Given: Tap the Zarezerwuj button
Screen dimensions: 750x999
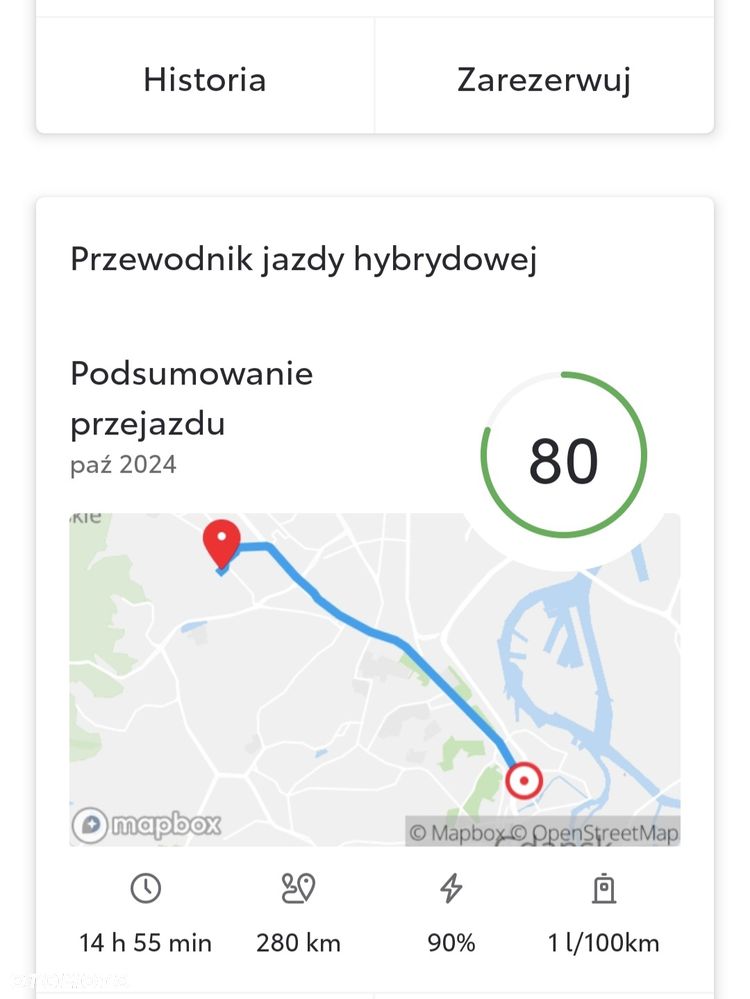Looking at the screenshot, I should [543, 79].
